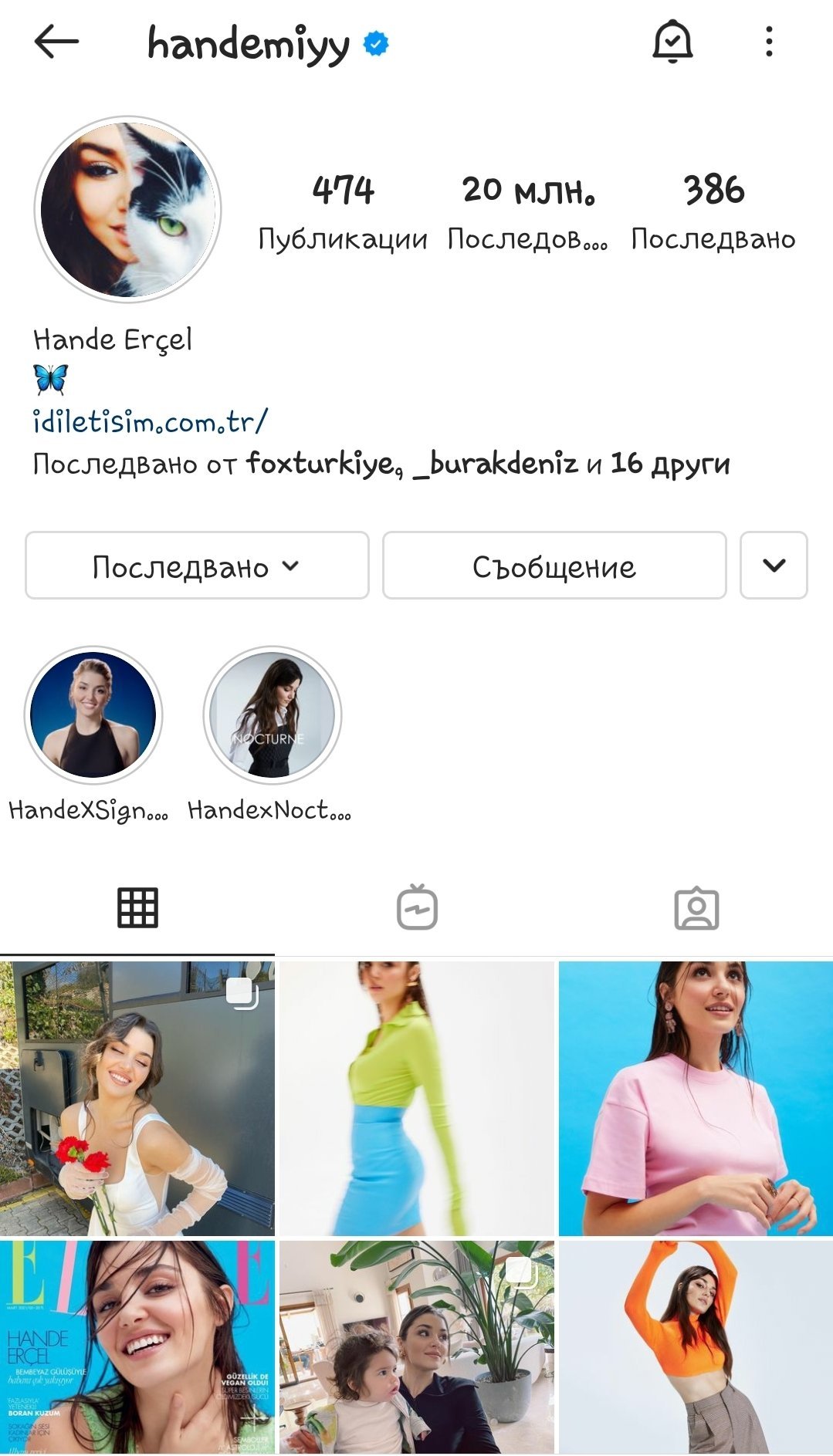
Task: View the profile picture
Action: point(128,210)
